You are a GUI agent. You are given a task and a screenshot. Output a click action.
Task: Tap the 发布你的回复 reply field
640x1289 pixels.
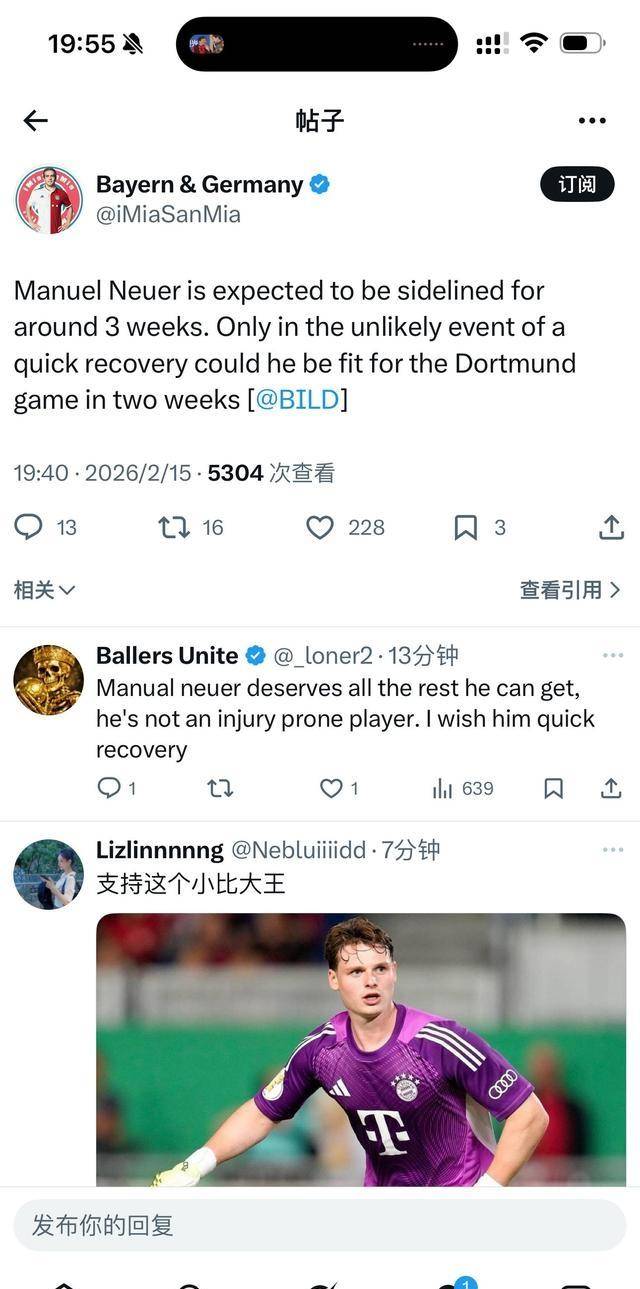[320, 1225]
